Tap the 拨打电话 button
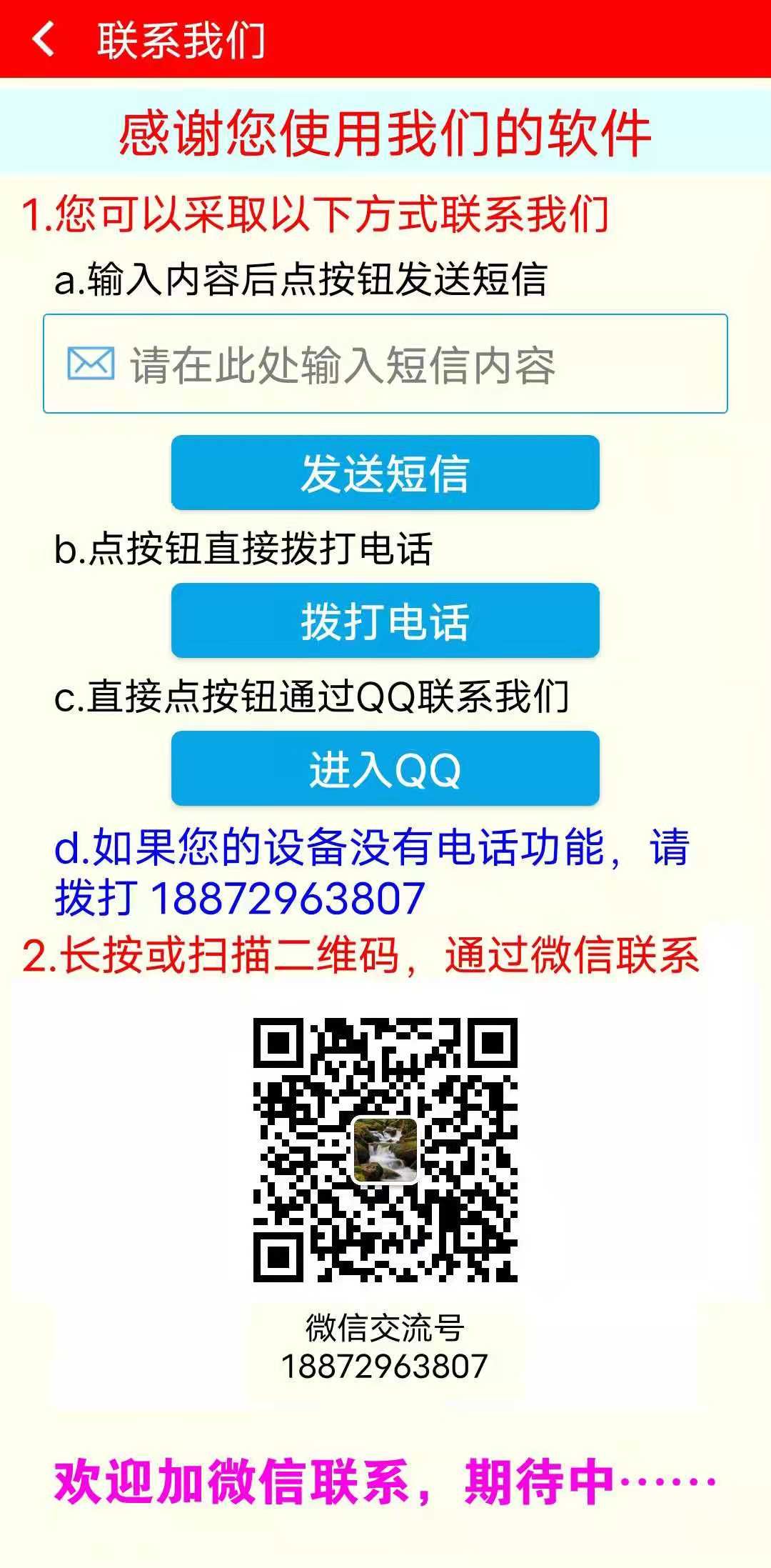 pyautogui.click(x=385, y=621)
